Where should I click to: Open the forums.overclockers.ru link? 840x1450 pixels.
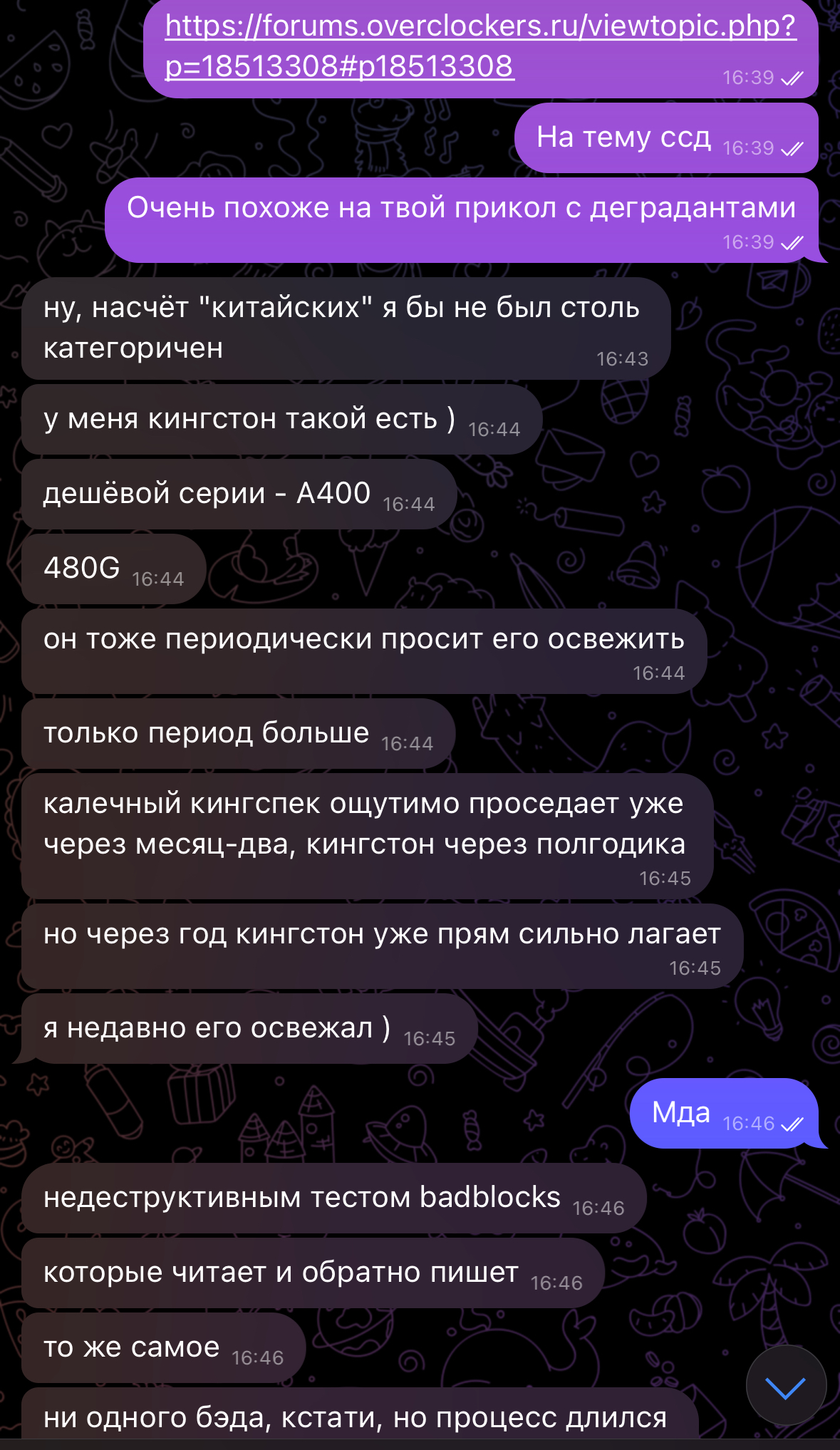[x=479, y=27]
